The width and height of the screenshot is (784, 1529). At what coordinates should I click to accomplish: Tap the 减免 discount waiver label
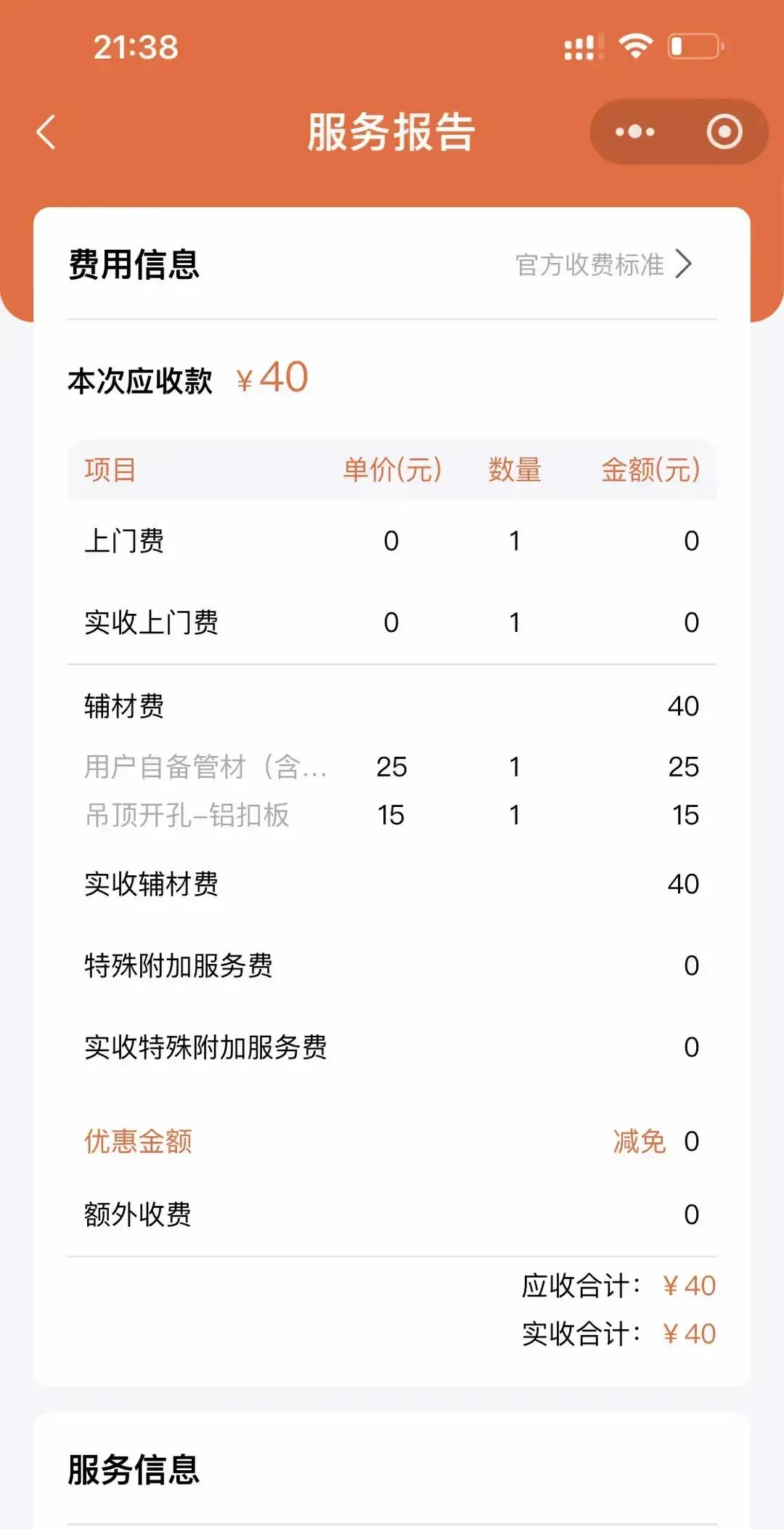(x=637, y=1140)
